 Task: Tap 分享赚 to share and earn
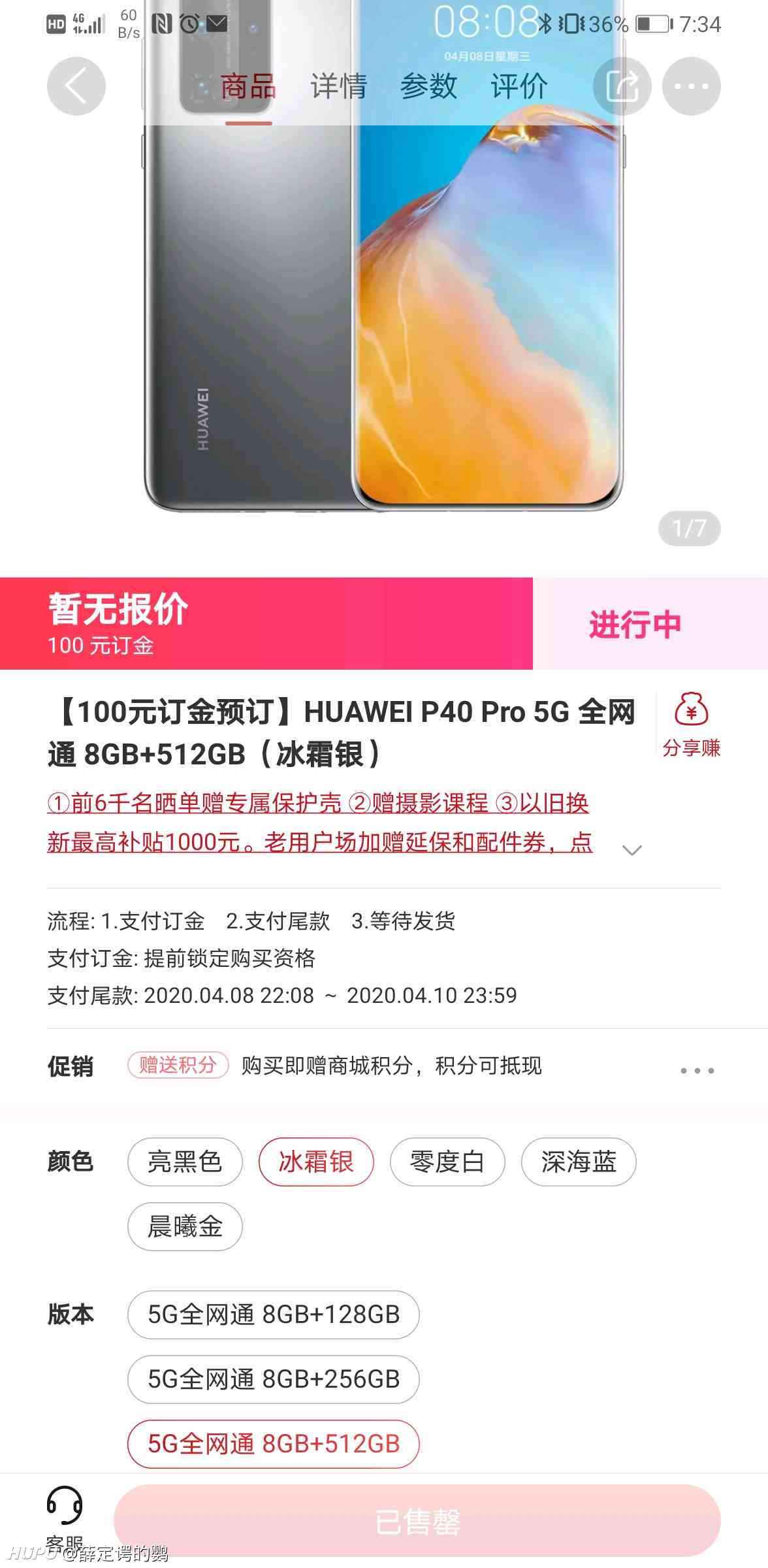(691, 725)
